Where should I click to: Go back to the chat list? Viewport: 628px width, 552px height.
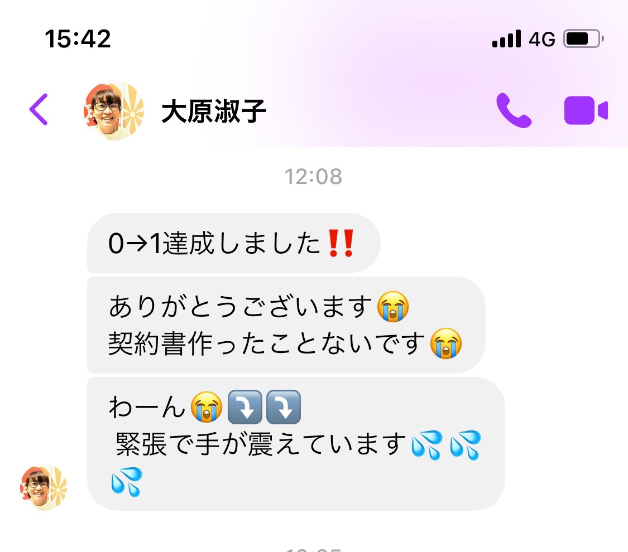[x=39, y=109]
